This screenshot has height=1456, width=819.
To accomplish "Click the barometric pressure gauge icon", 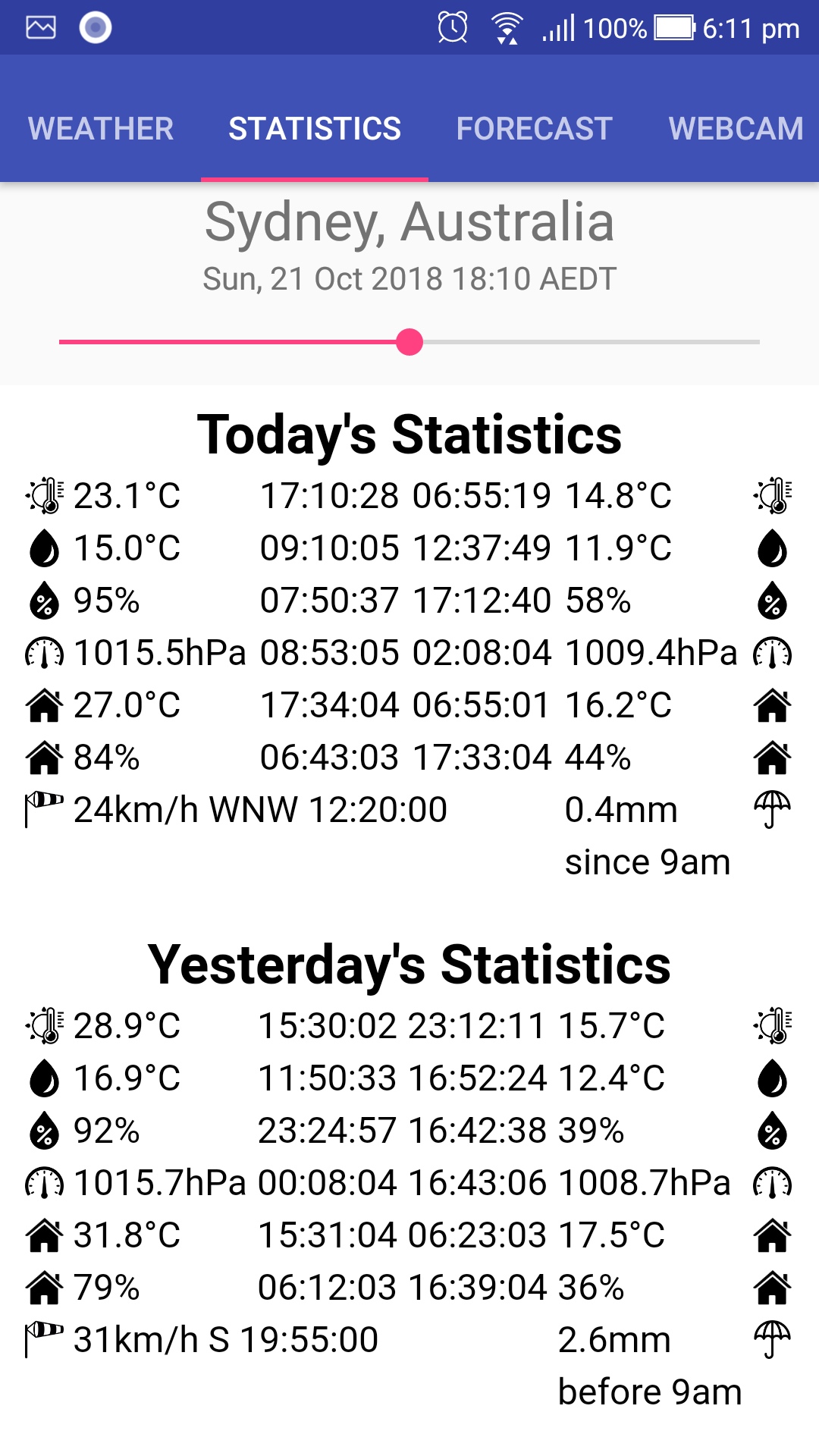I will coord(43,652).
